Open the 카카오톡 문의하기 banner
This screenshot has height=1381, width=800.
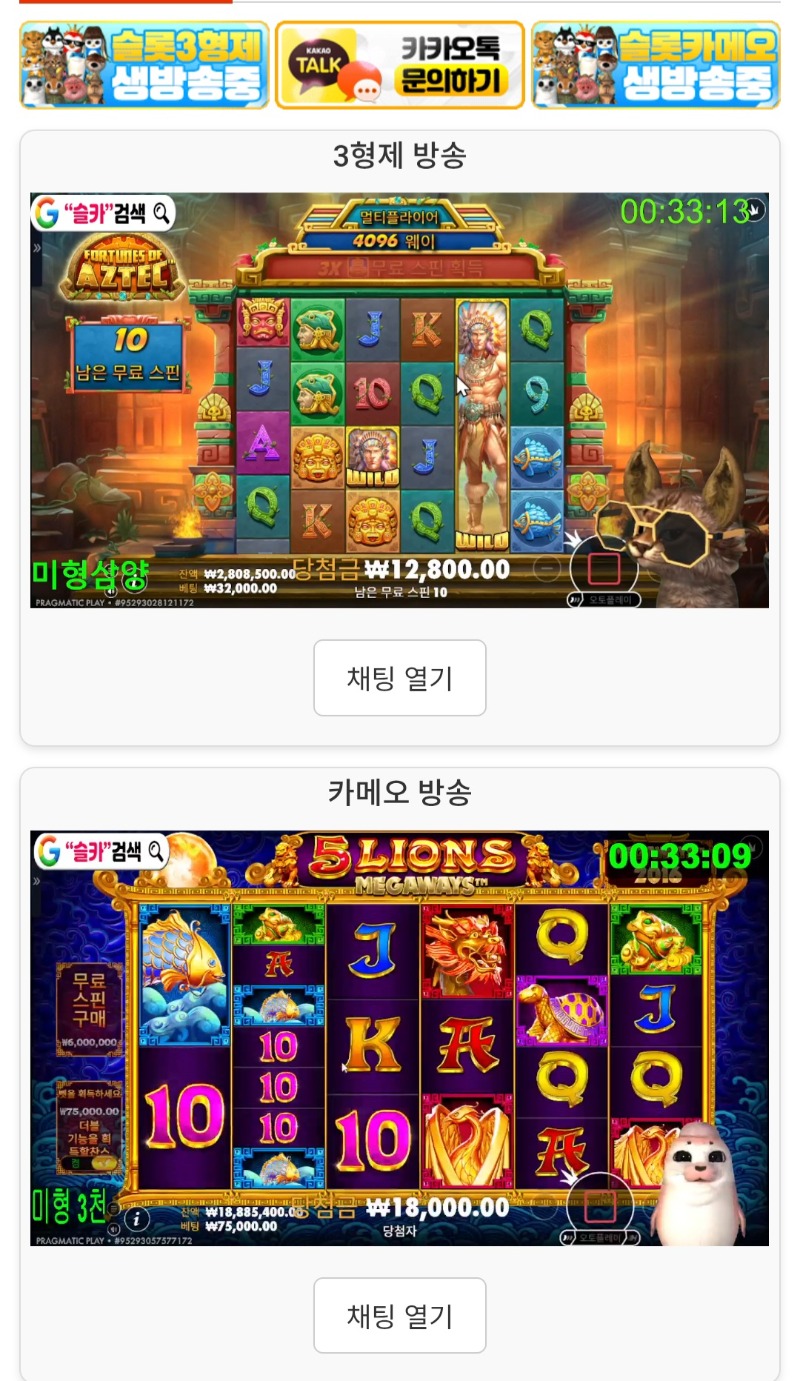[400, 65]
